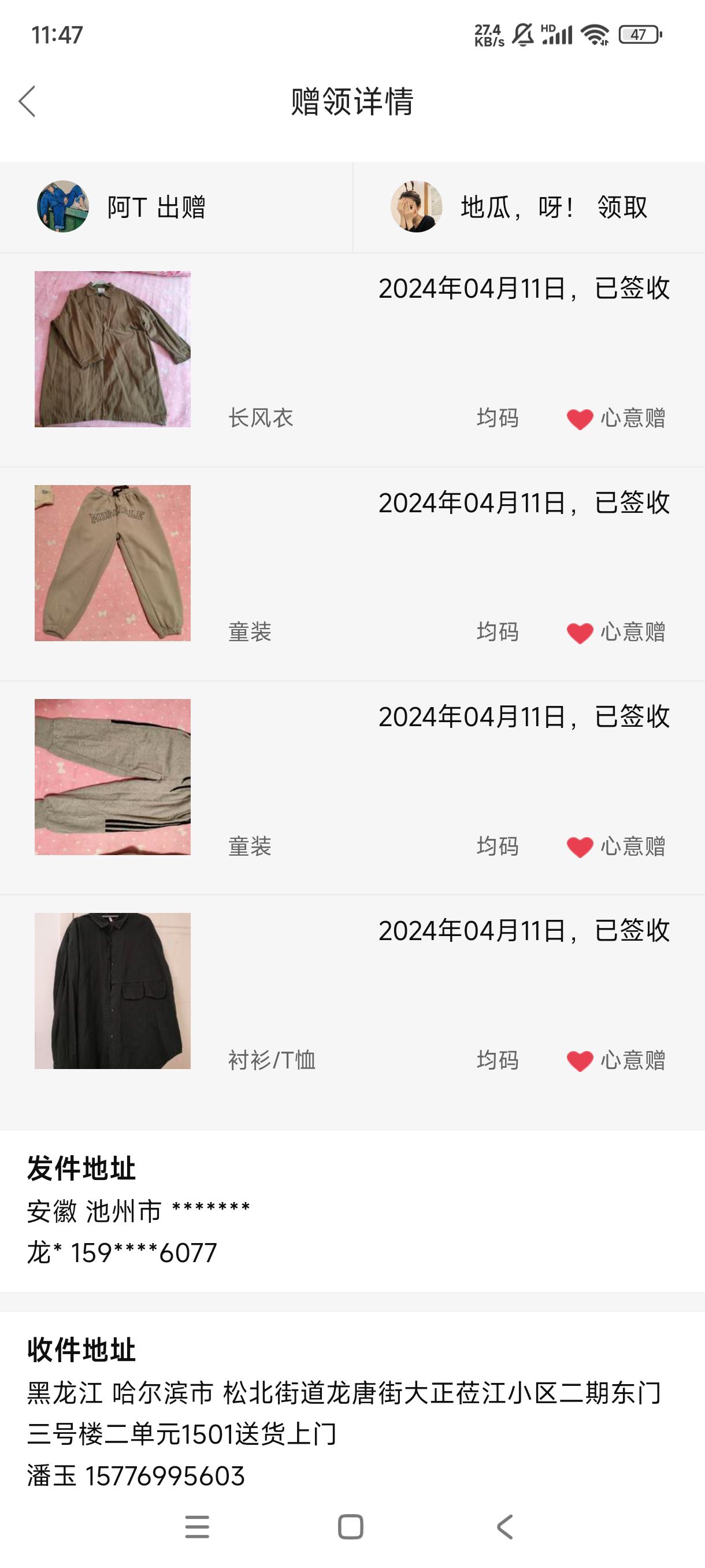Open the 童装 item with striped gray pants
The image size is (705, 1568).
pos(352,788)
